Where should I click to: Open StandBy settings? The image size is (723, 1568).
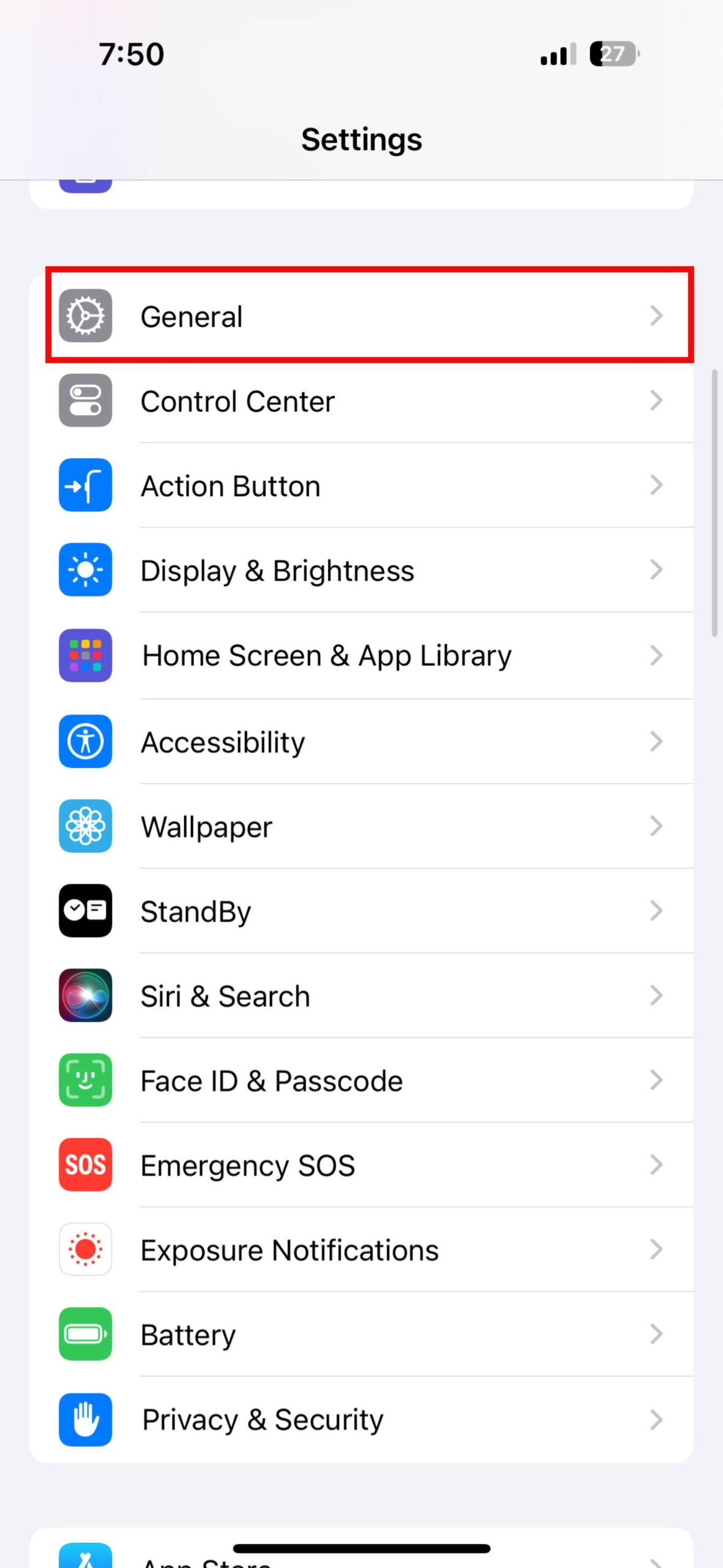tap(361, 910)
